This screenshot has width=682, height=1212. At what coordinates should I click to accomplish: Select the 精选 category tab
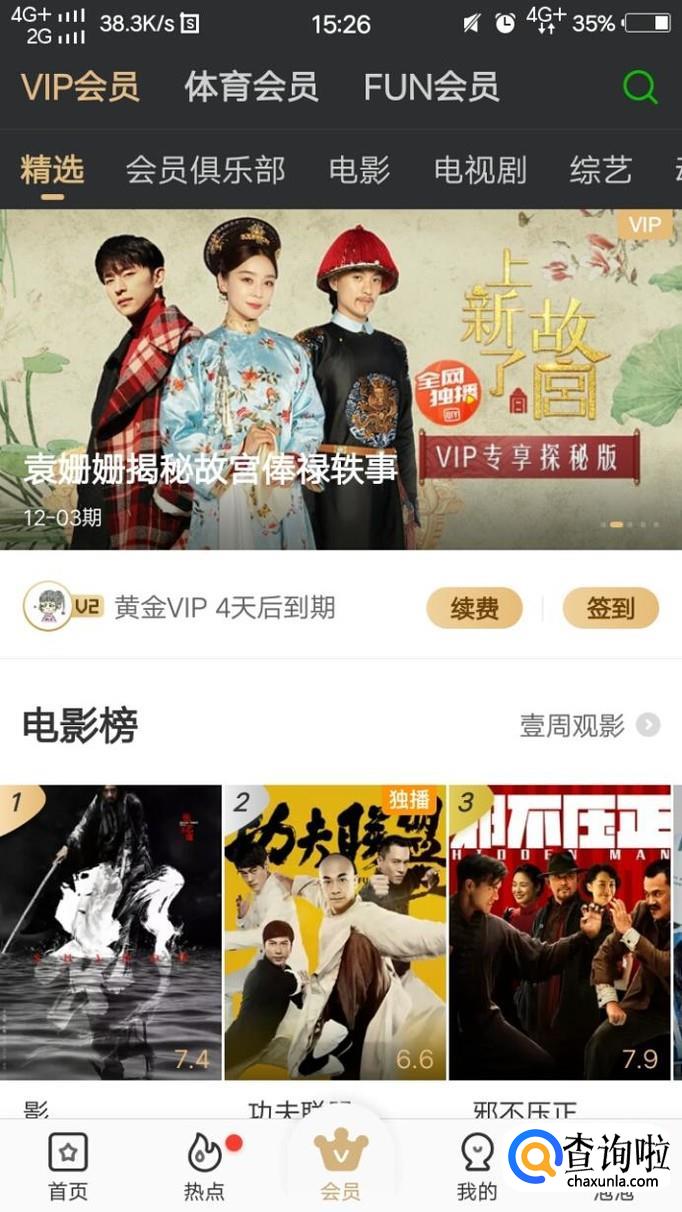[x=52, y=170]
